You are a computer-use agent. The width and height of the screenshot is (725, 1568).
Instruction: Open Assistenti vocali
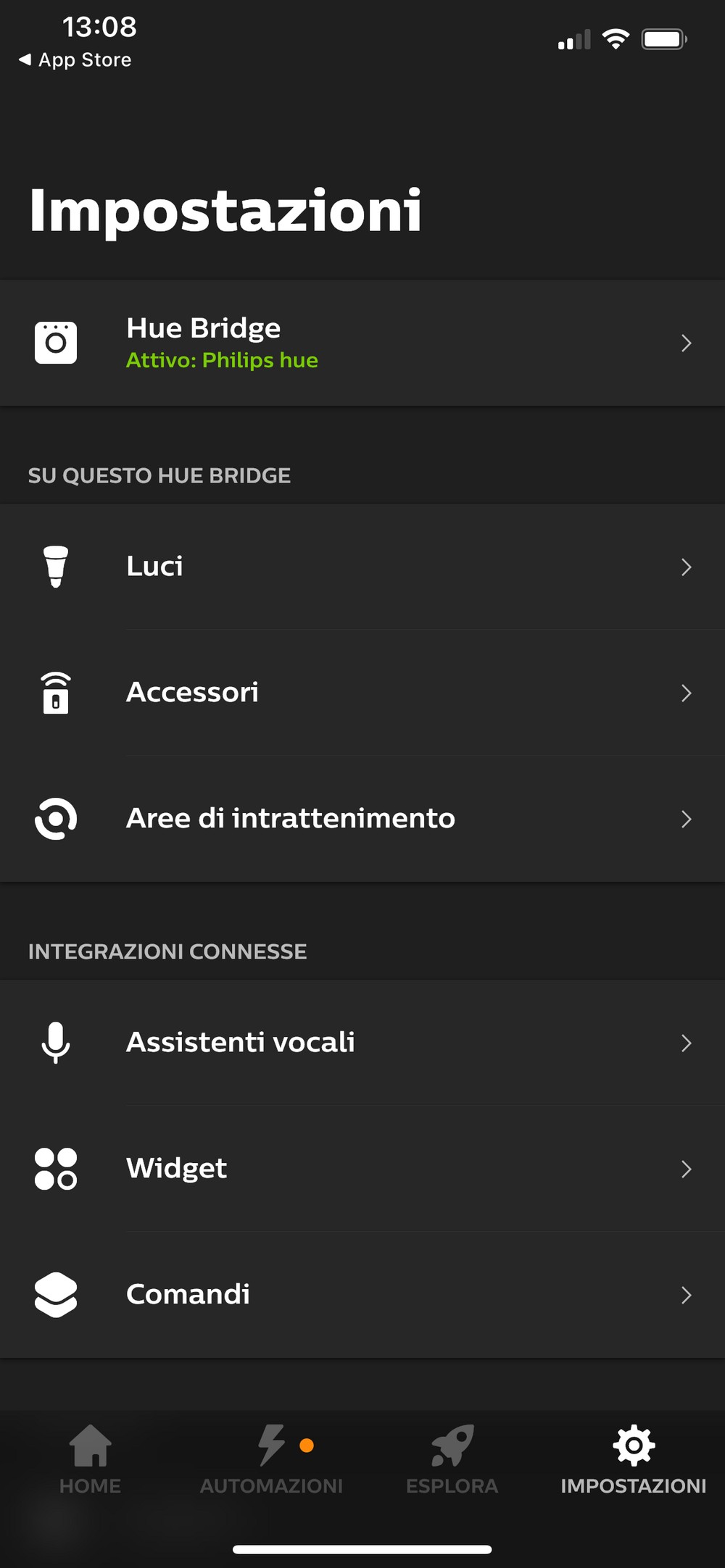tap(362, 1043)
